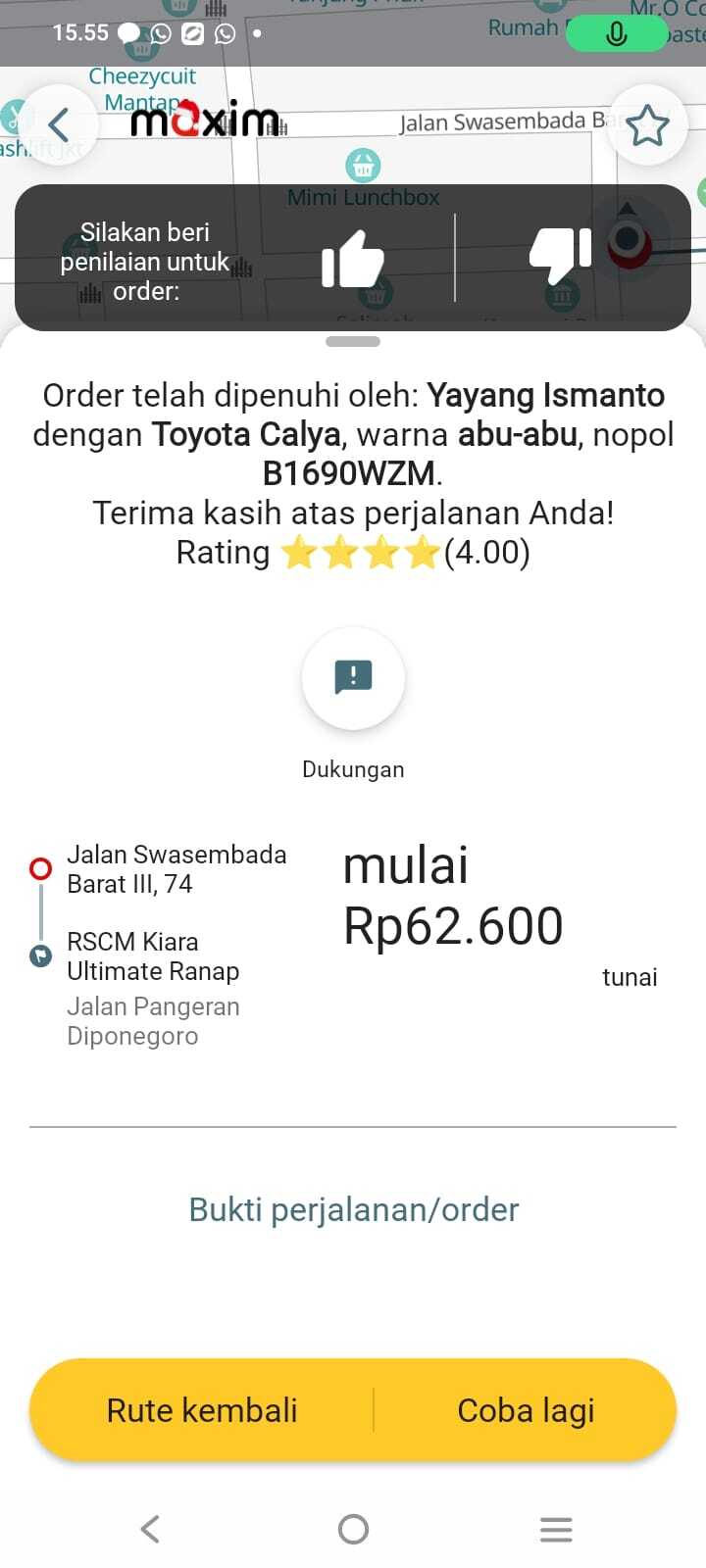This screenshot has height=1568, width=706.
Task: Select Rute kembali
Action: [202, 1410]
